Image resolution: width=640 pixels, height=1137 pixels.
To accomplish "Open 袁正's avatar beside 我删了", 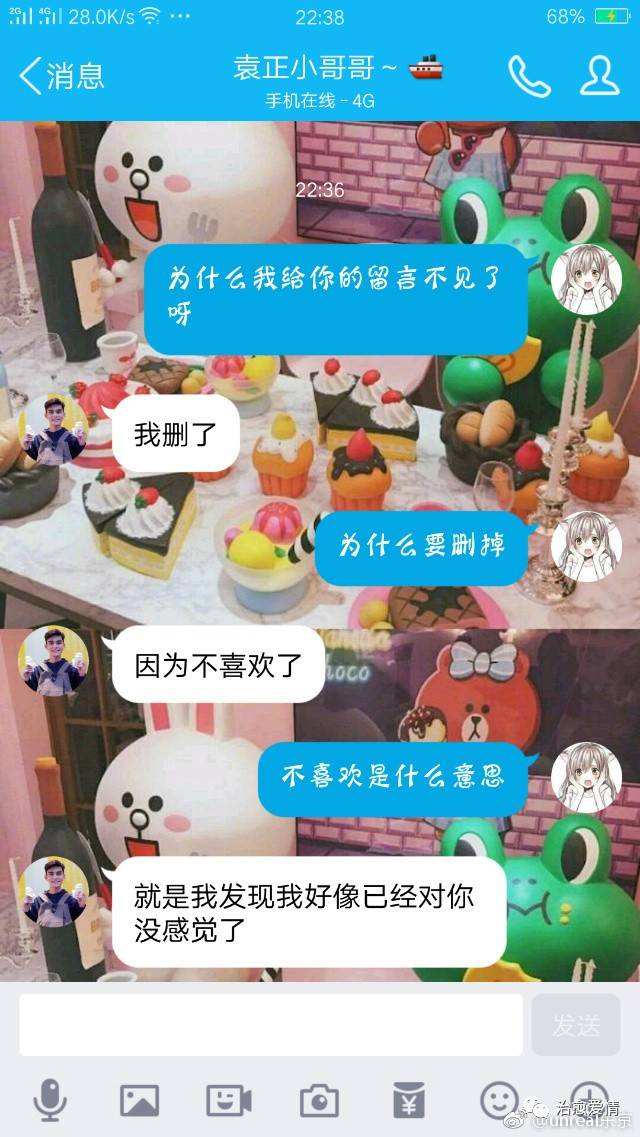I will pos(54,430).
